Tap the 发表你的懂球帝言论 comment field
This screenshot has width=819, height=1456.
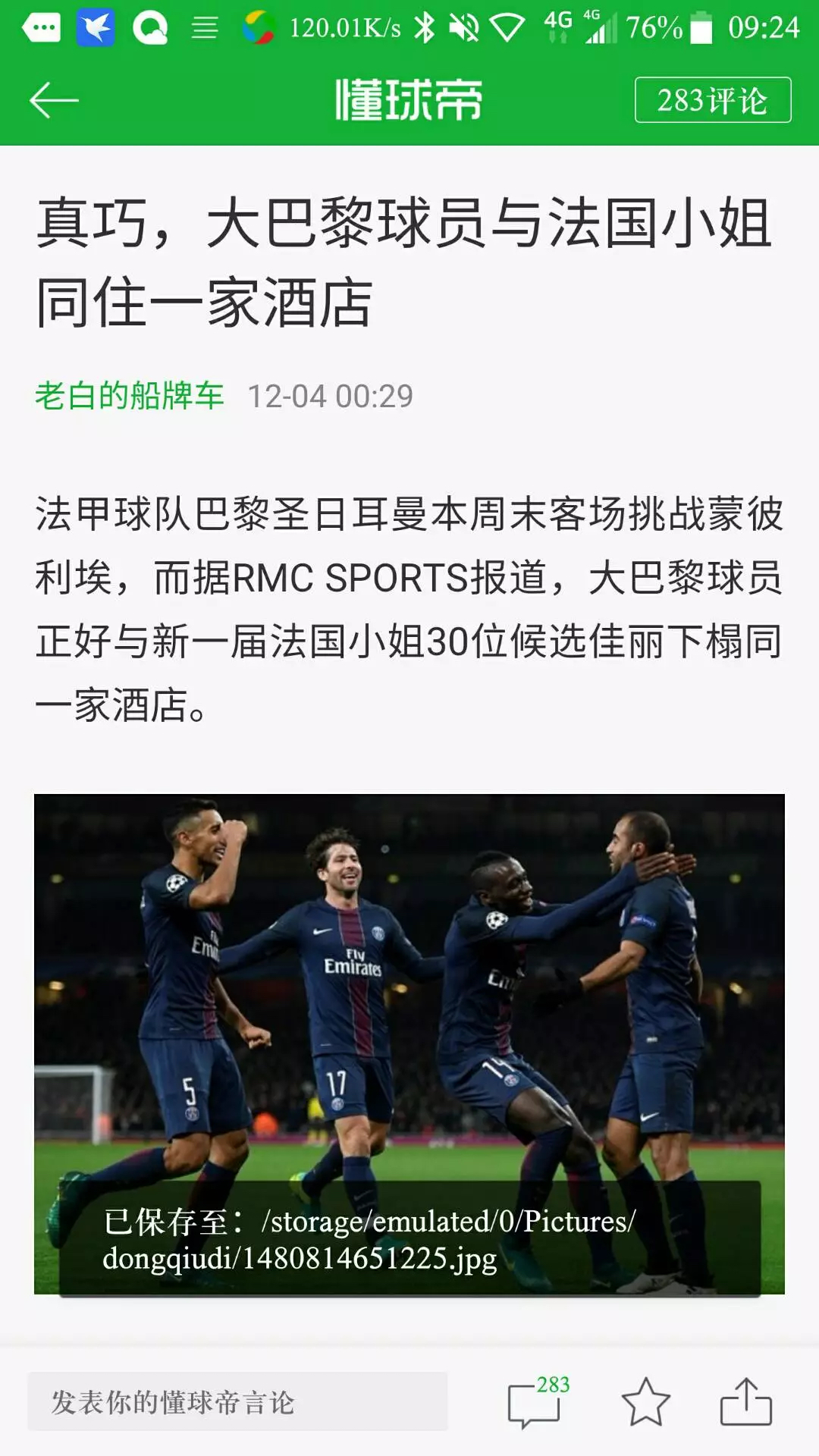[237, 1401]
